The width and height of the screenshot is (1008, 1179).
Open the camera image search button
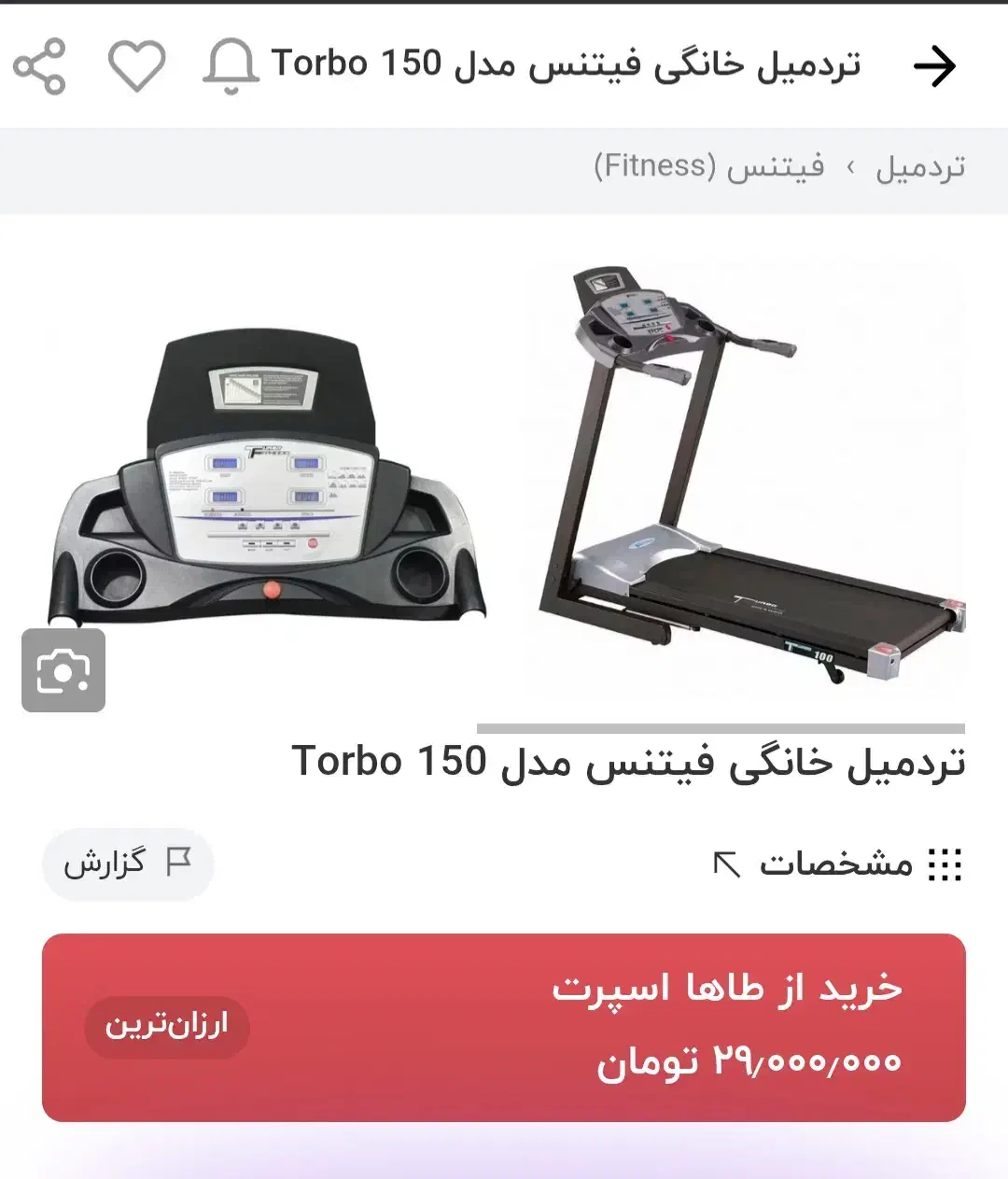63,670
